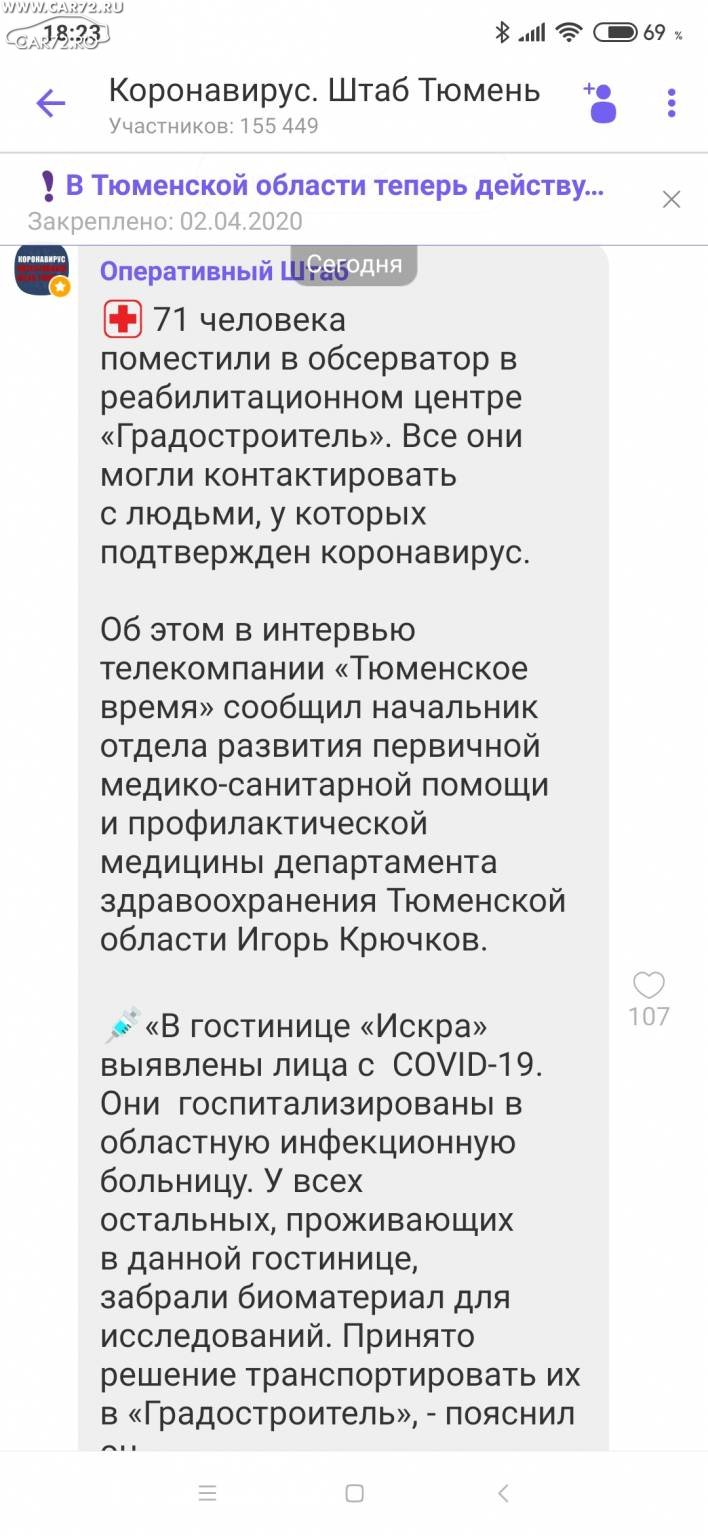Tap the system home button
The width and height of the screenshot is (708, 1536).
click(x=354, y=1494)
